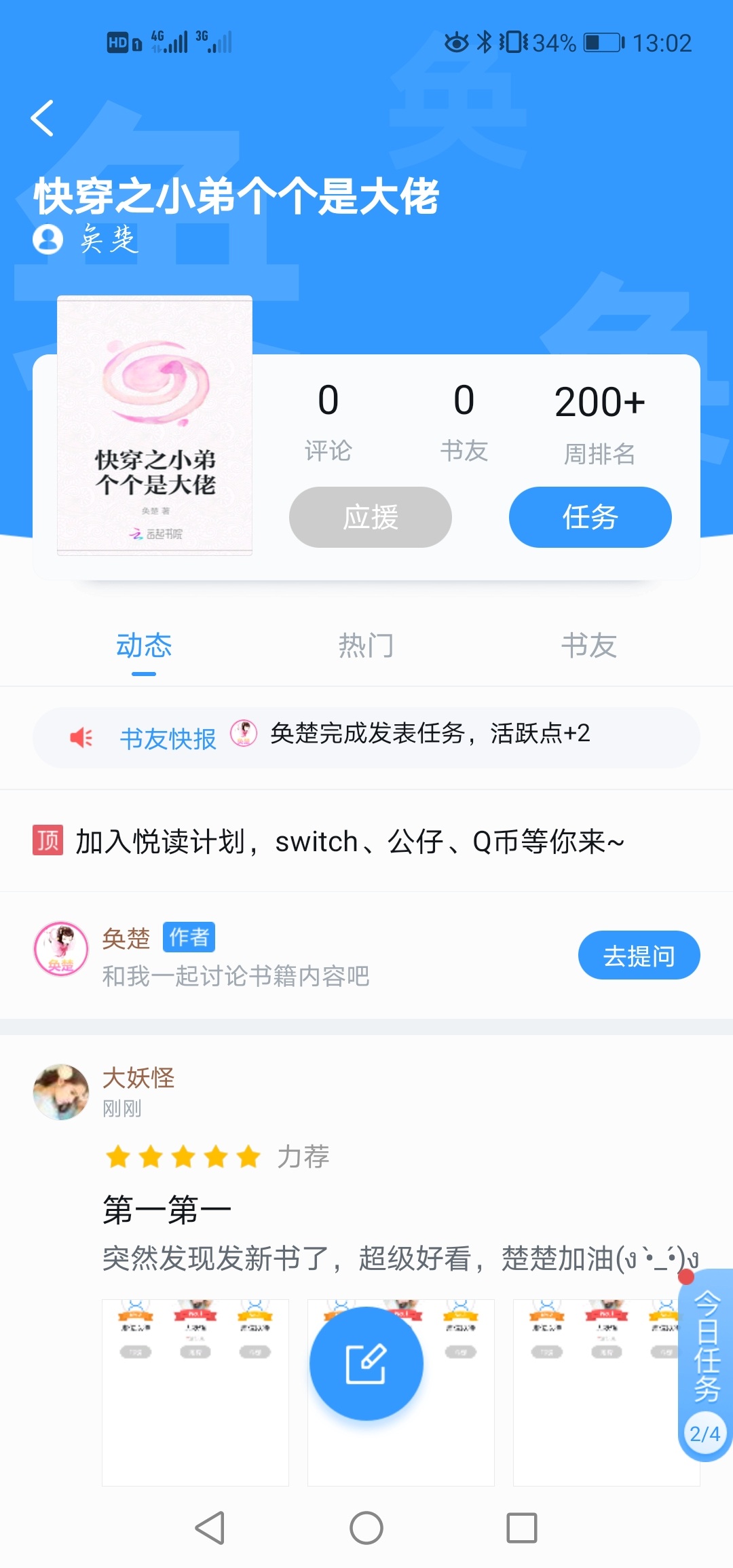Switch to the 热门 tab
Viewport: 733px width, 1568px height.
(366, 645)
